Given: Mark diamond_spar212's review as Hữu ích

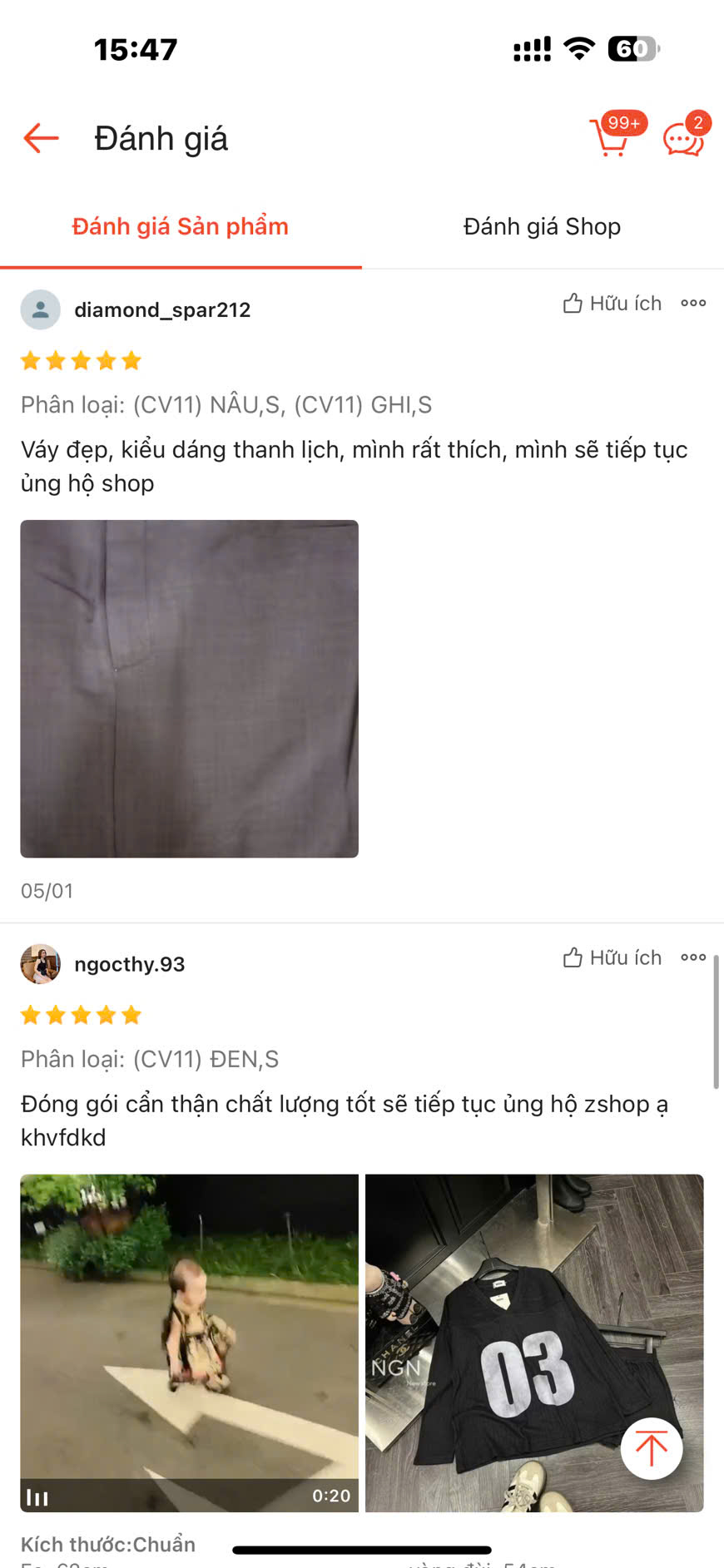Looking at the screenshot, I should pos(612,304).
